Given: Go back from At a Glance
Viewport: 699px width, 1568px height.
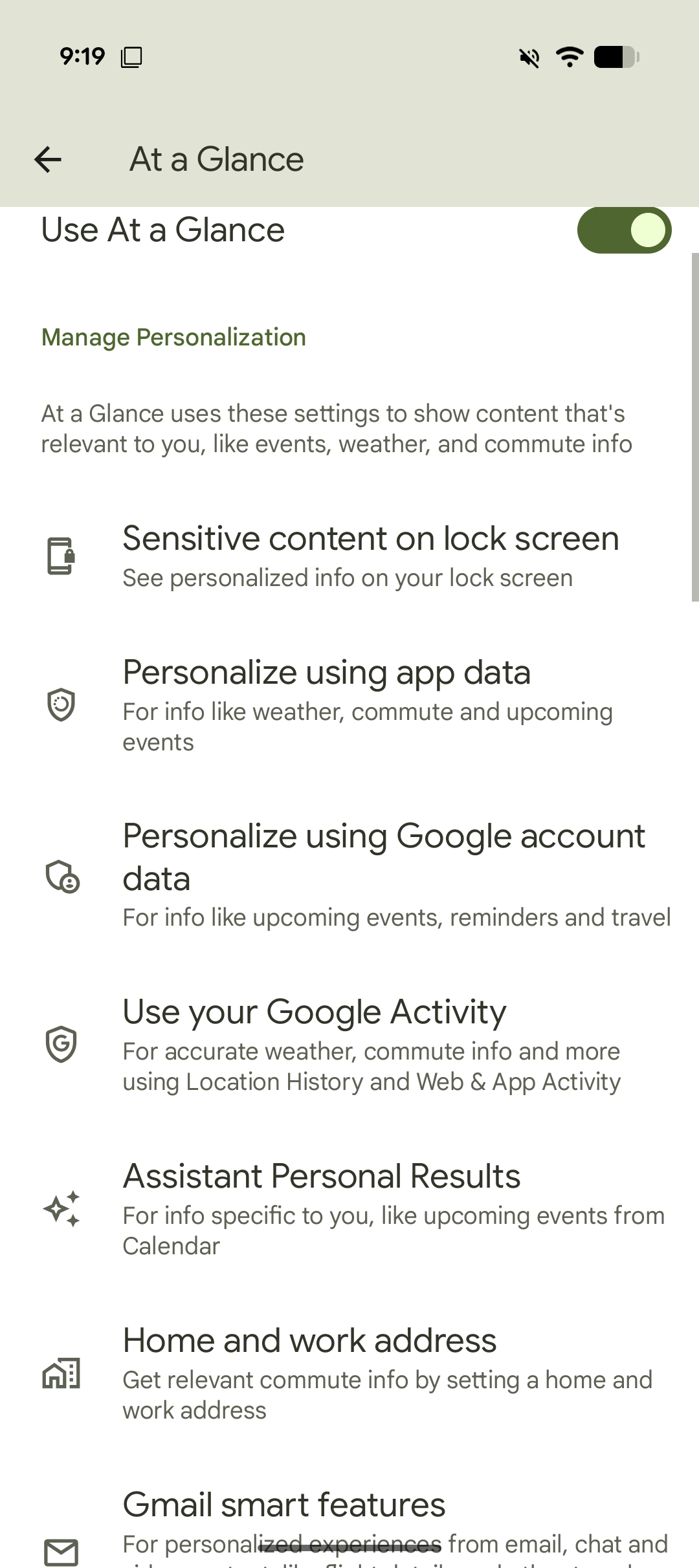Looking at the screenshot, I should pos(48,160).
